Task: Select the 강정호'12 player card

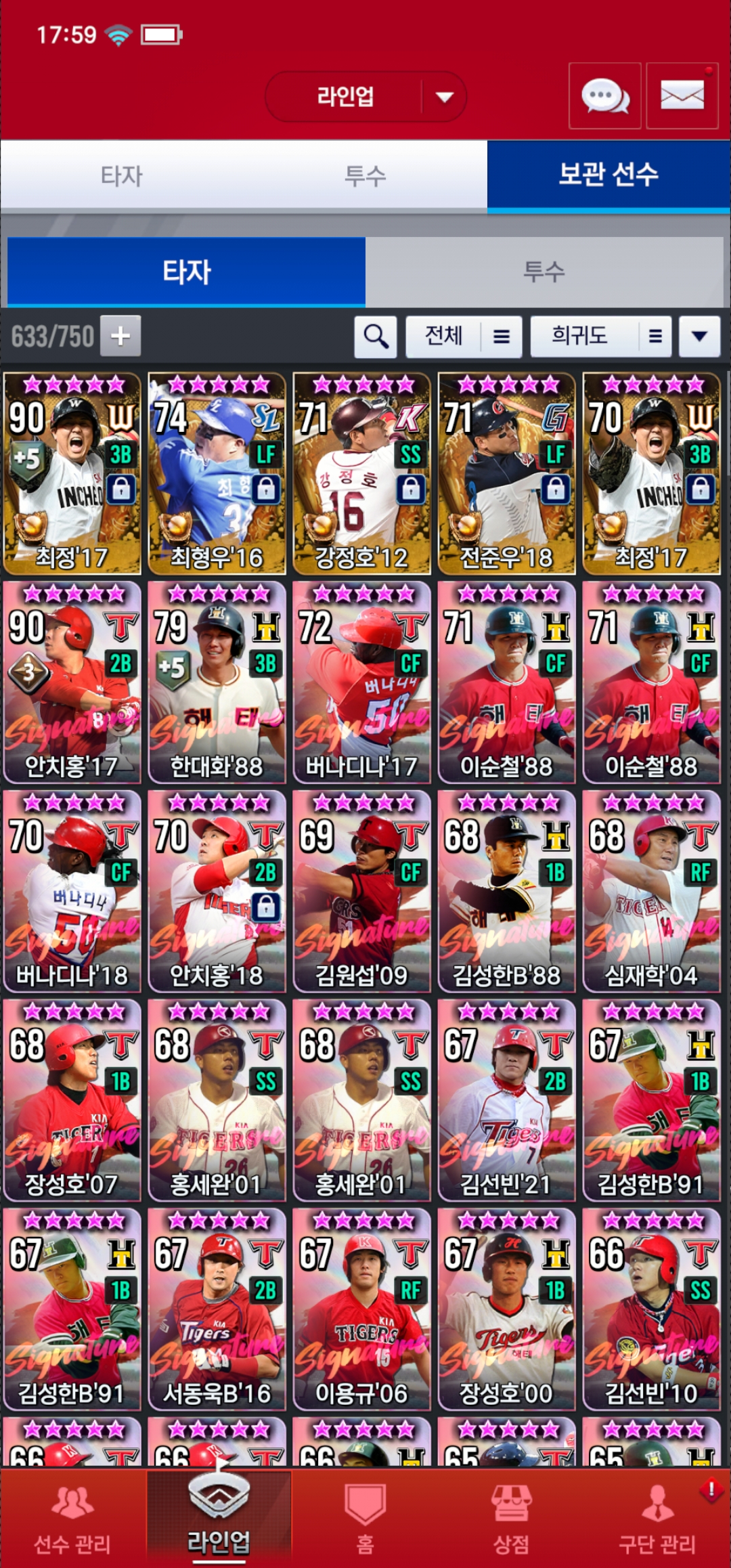Action: [x=361, y=474]
